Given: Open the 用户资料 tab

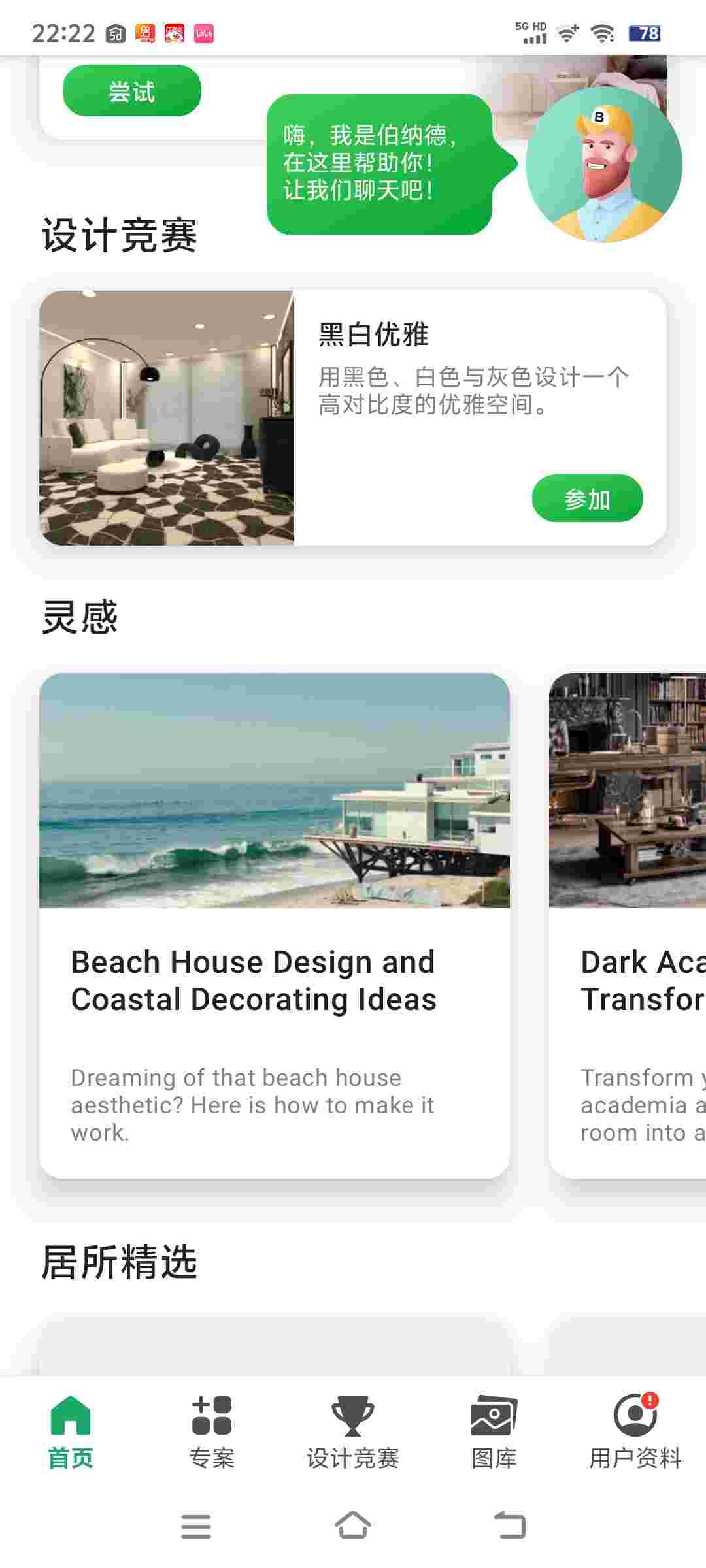Looking at the screenshot, I should pyautogui.click(x=635, y=1431).
